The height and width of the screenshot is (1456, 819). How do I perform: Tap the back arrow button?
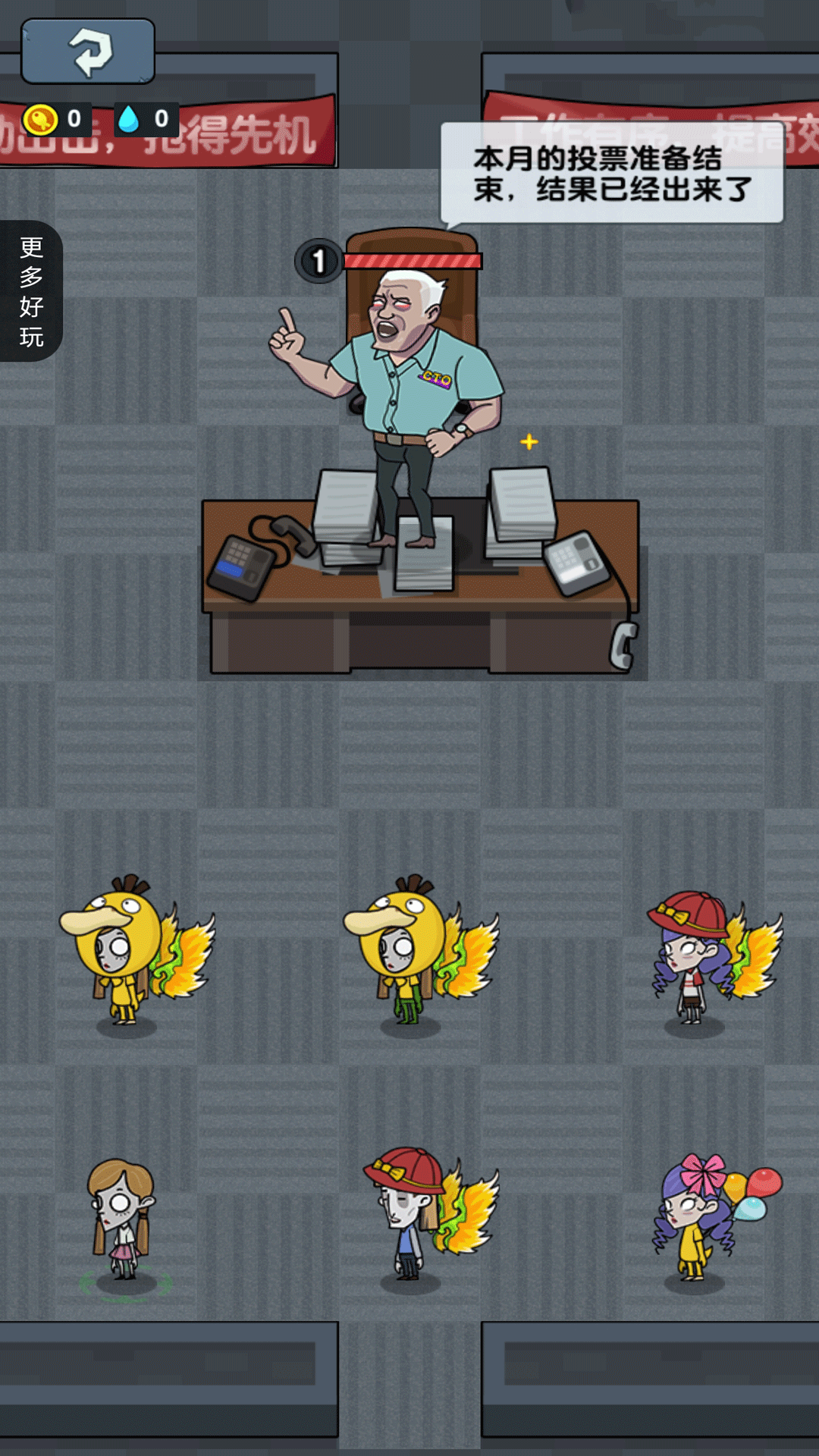pyautogui.click(x=88, y=52)
